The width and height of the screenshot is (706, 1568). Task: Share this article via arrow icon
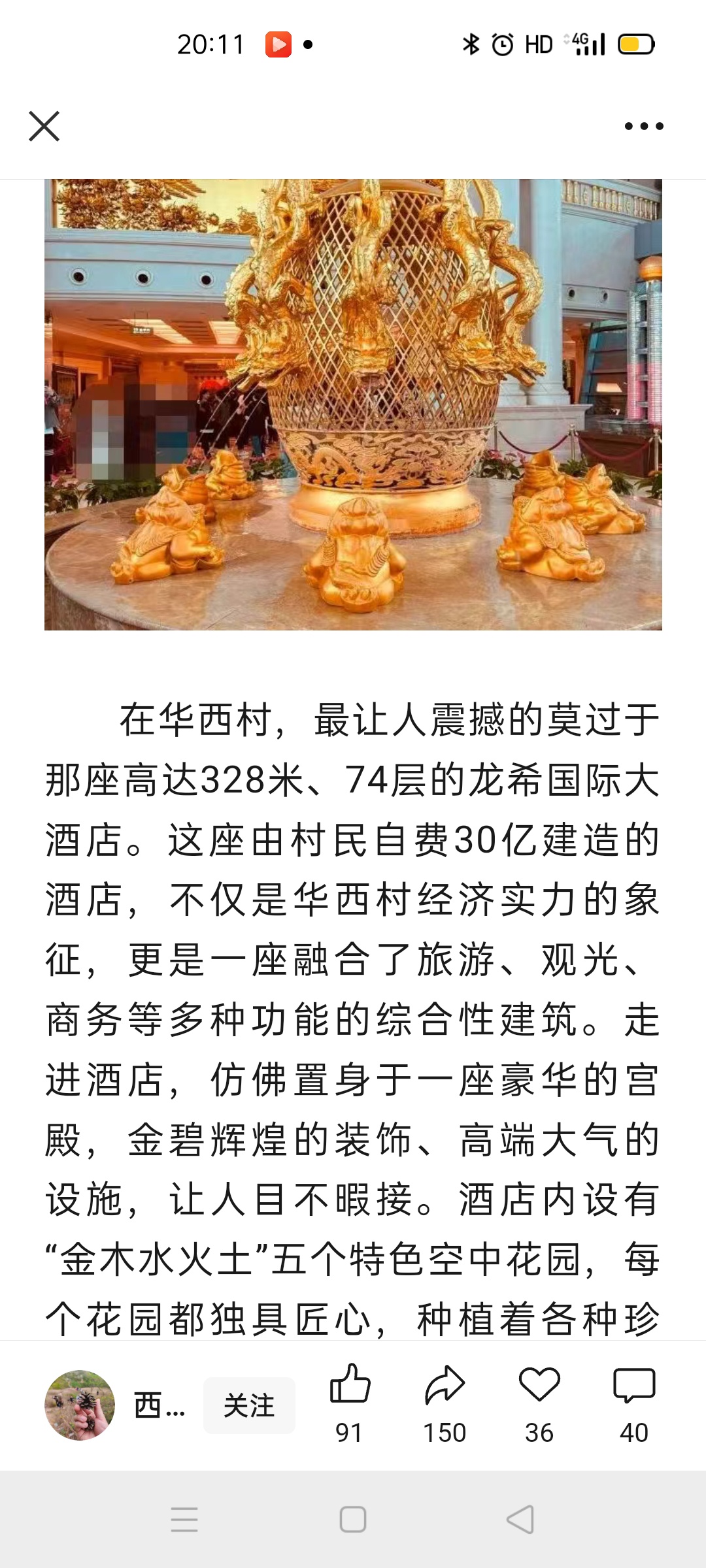tap(445, 1385)
